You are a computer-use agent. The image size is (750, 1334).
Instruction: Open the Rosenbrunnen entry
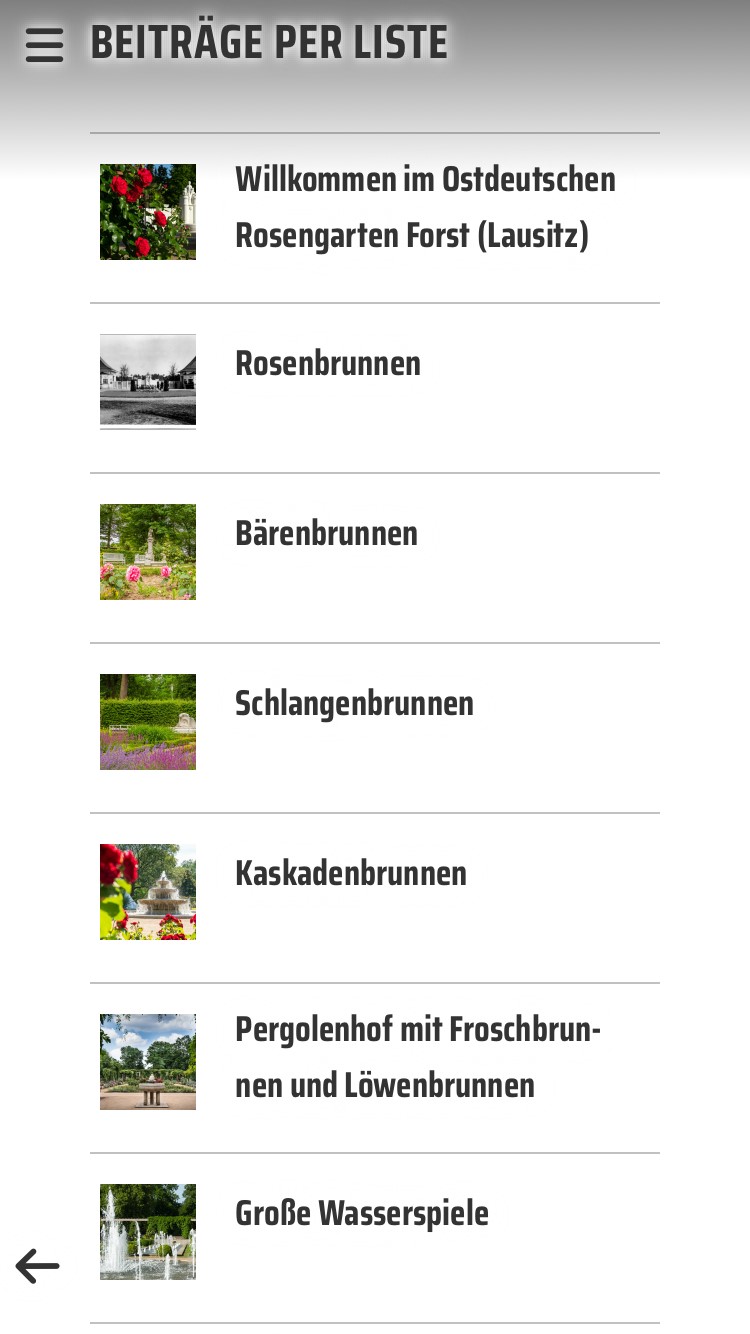pyautogui.click(x=328, y=364)
